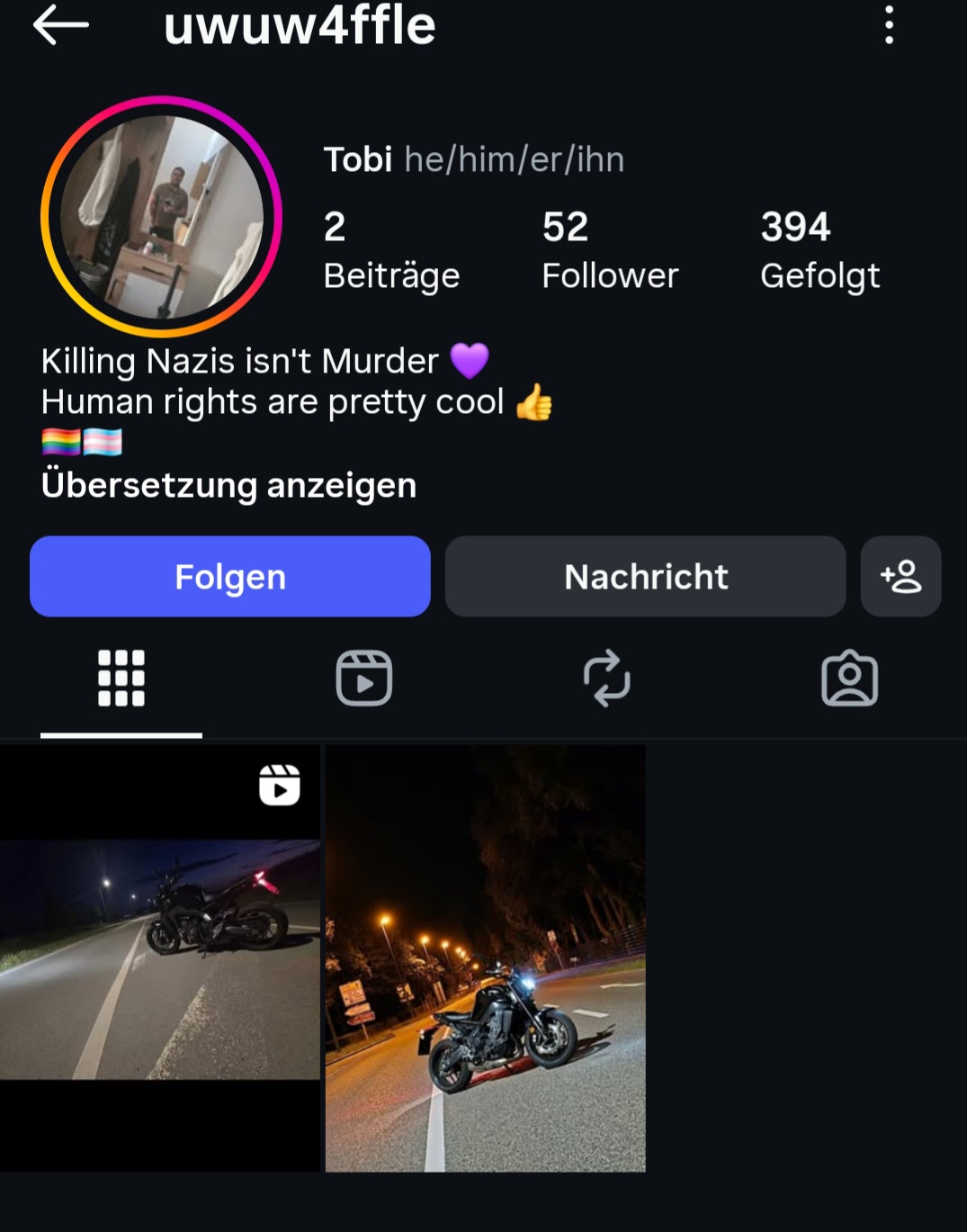Send a message via Nachricht
This screenshot has width=967, height=1232.
(x=645, y=577)
